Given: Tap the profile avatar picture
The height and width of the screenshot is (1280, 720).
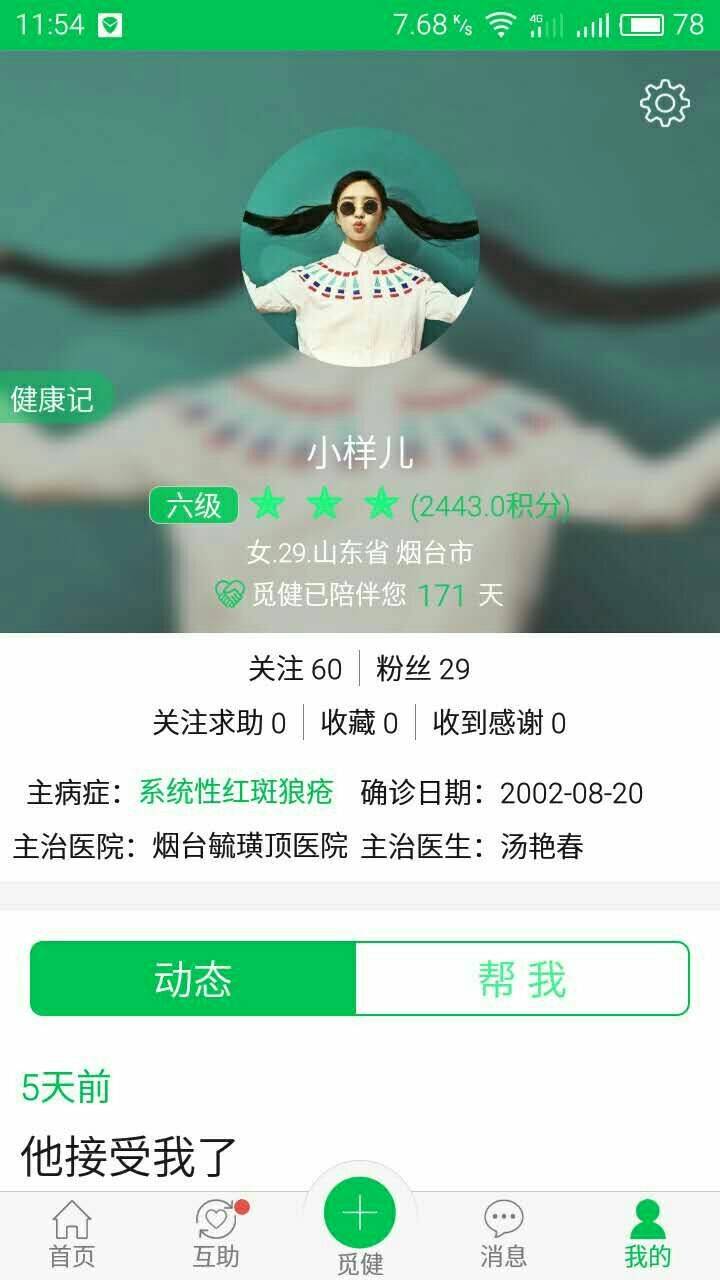Looking at the screenshot, I should pyautogui.click(x=359, y=247).
